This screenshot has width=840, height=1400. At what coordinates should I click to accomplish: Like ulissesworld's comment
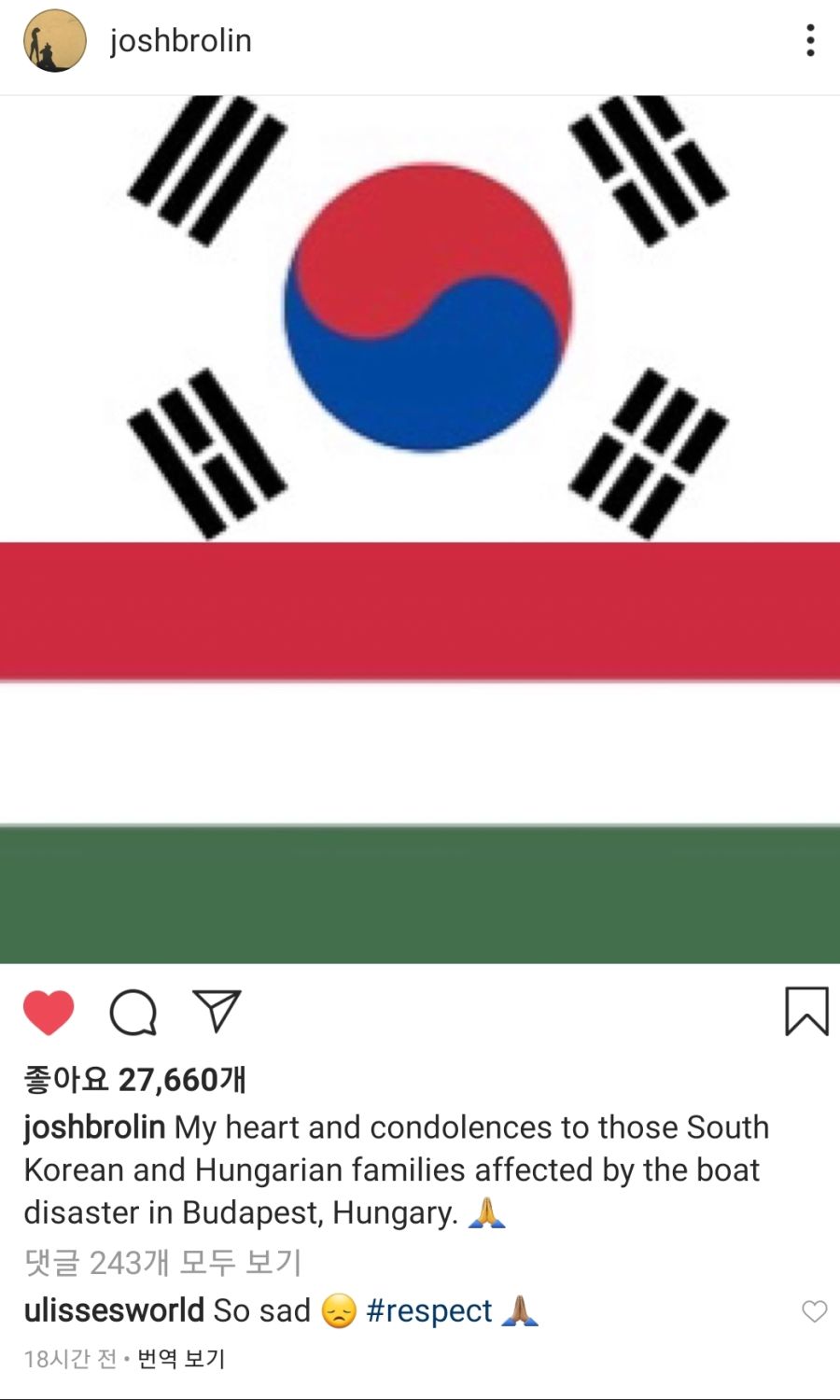point(815,1311)
